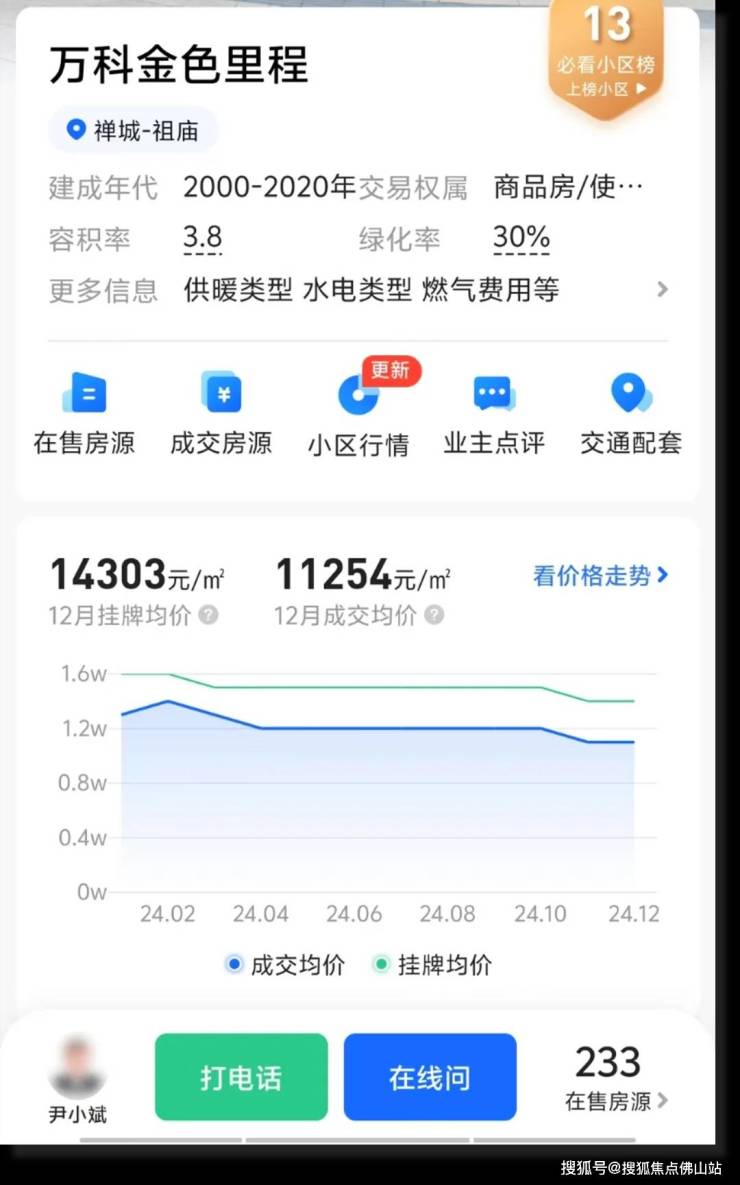Start an online chat via 在线问
The image size is (740, 1185).
[430, 1077]
